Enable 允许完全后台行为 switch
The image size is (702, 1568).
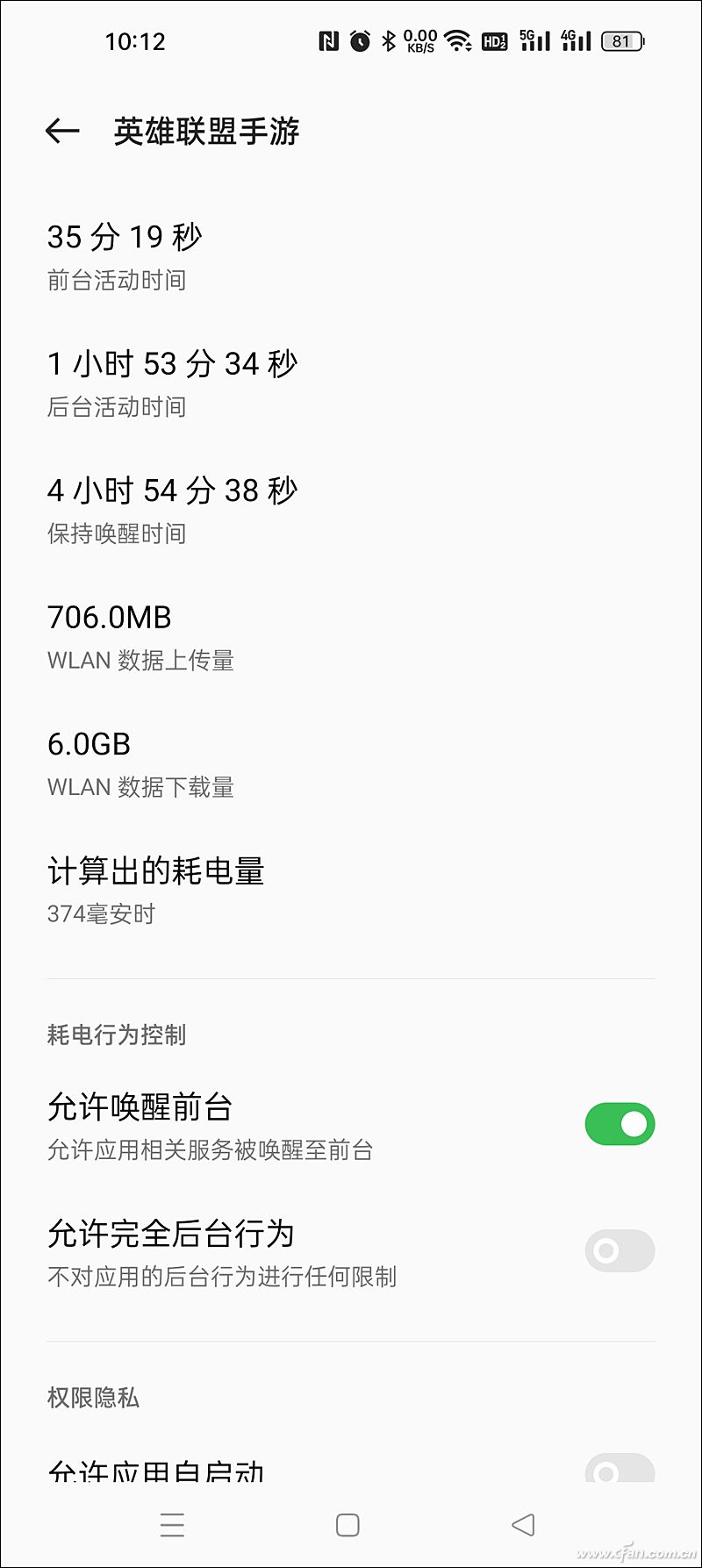[619, 1250]
